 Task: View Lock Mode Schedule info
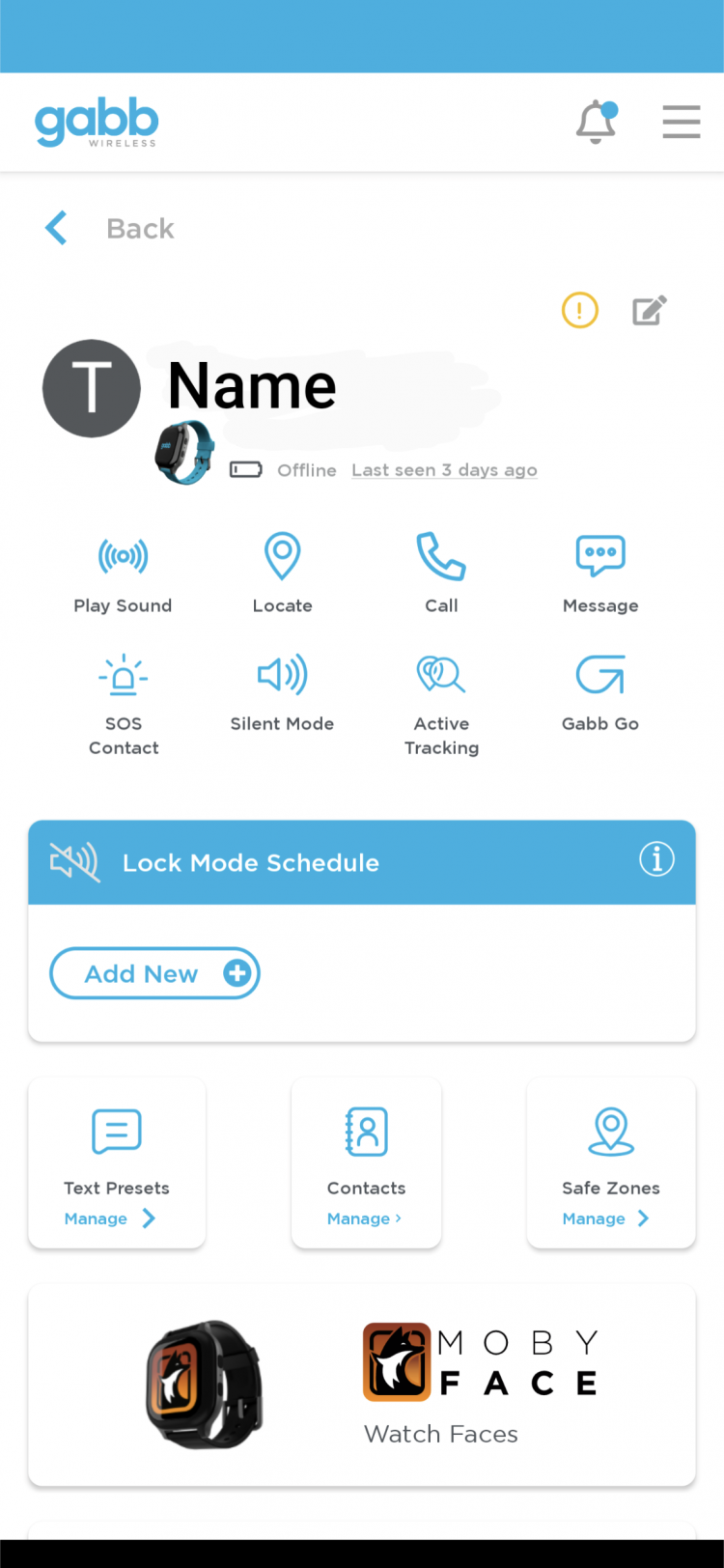pyautogui.click(x=656, y=859)
